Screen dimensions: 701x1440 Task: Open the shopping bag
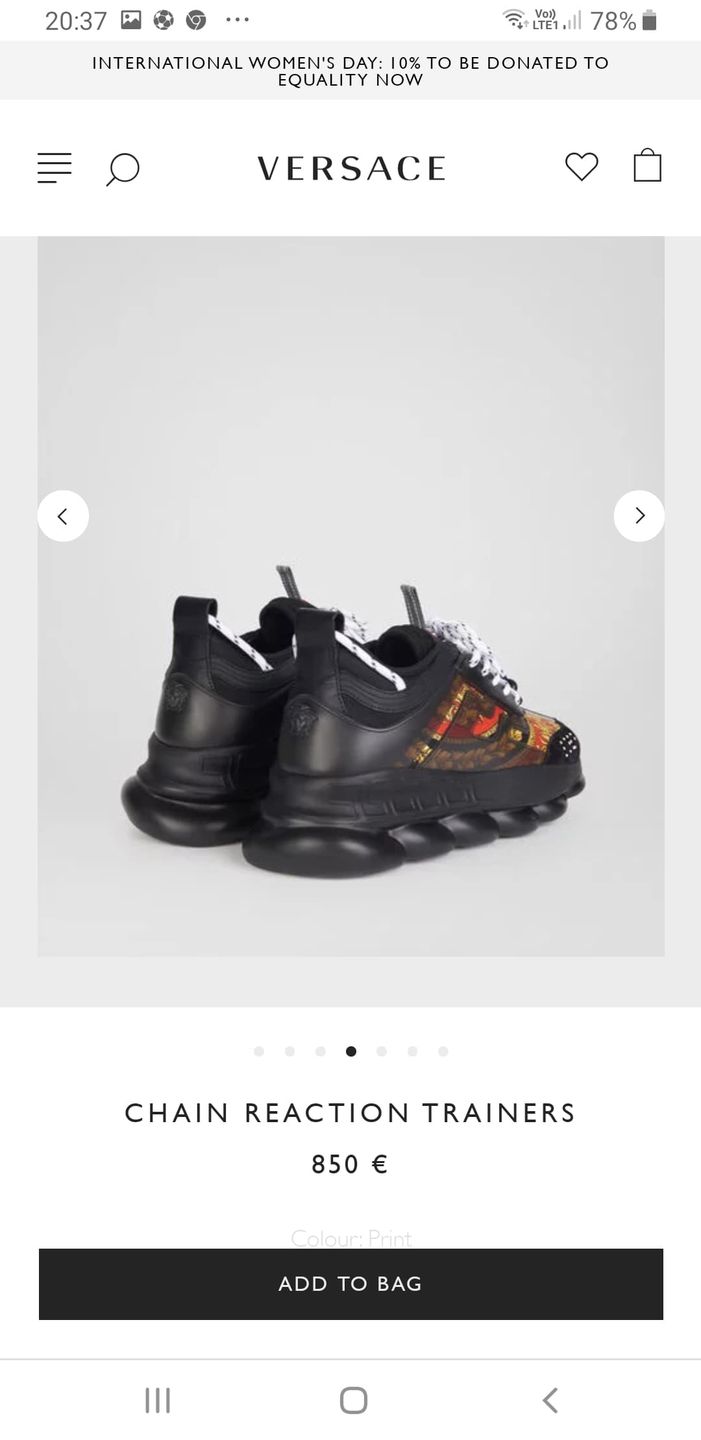[647, 166]
